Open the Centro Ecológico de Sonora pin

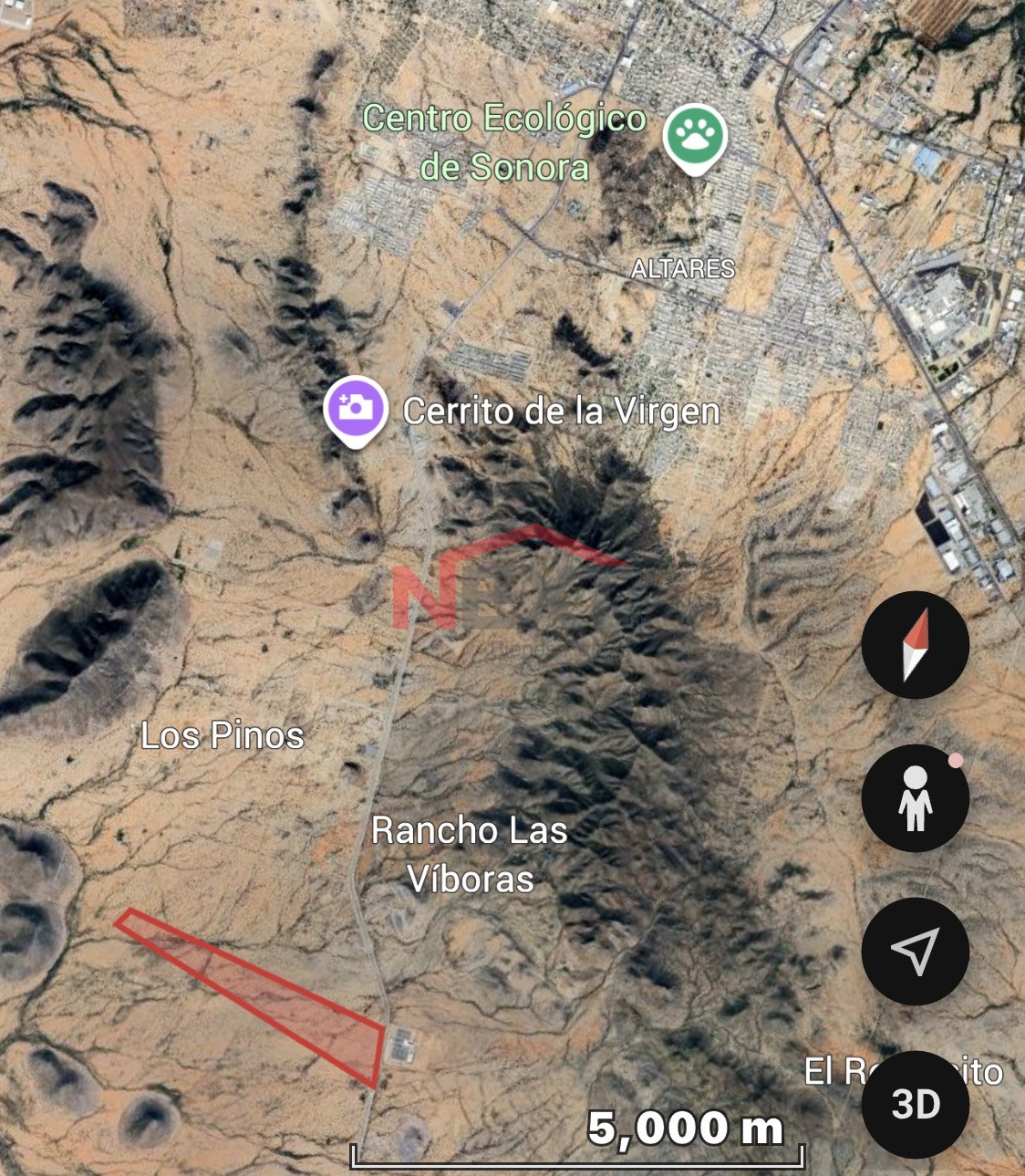tap(695, 138)
